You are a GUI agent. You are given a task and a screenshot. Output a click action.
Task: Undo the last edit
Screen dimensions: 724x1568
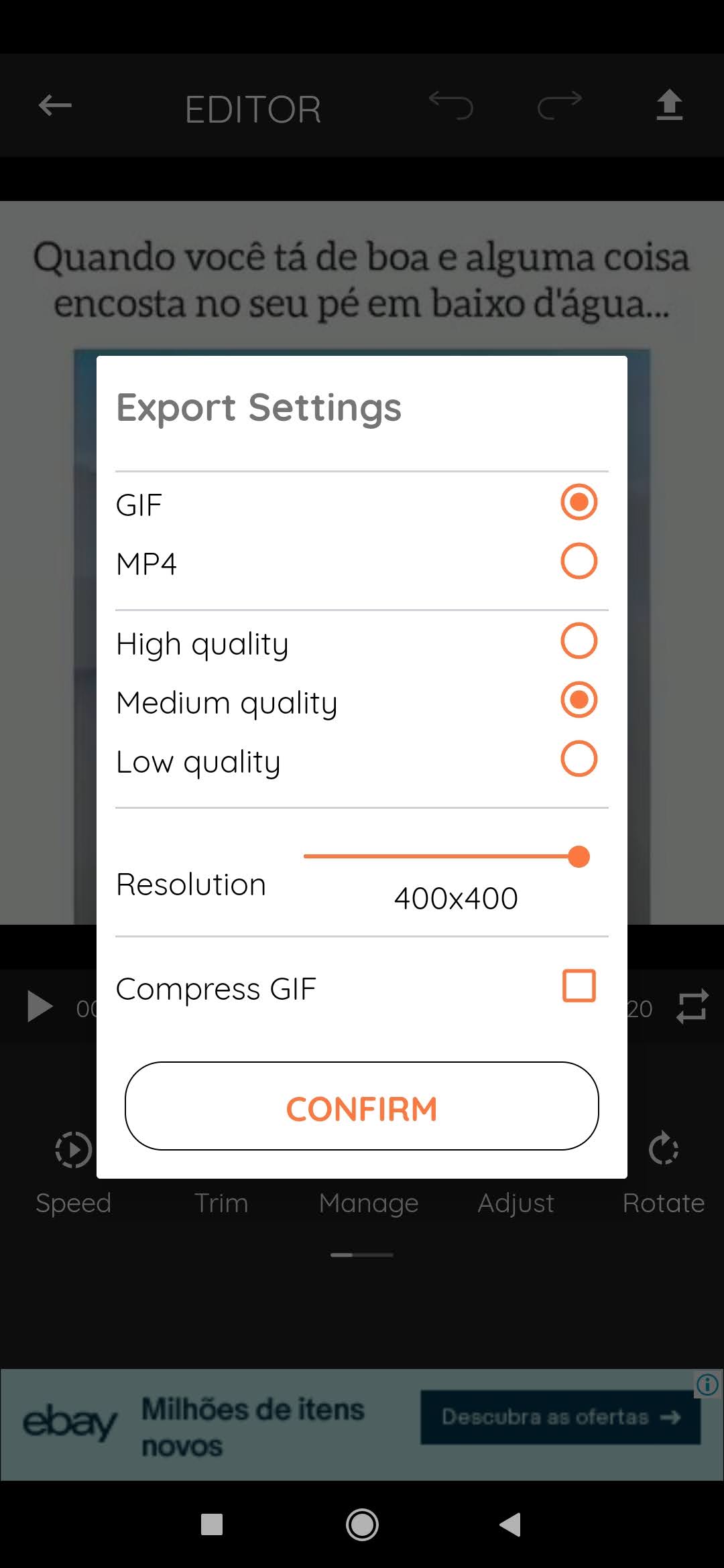[452, 105]
